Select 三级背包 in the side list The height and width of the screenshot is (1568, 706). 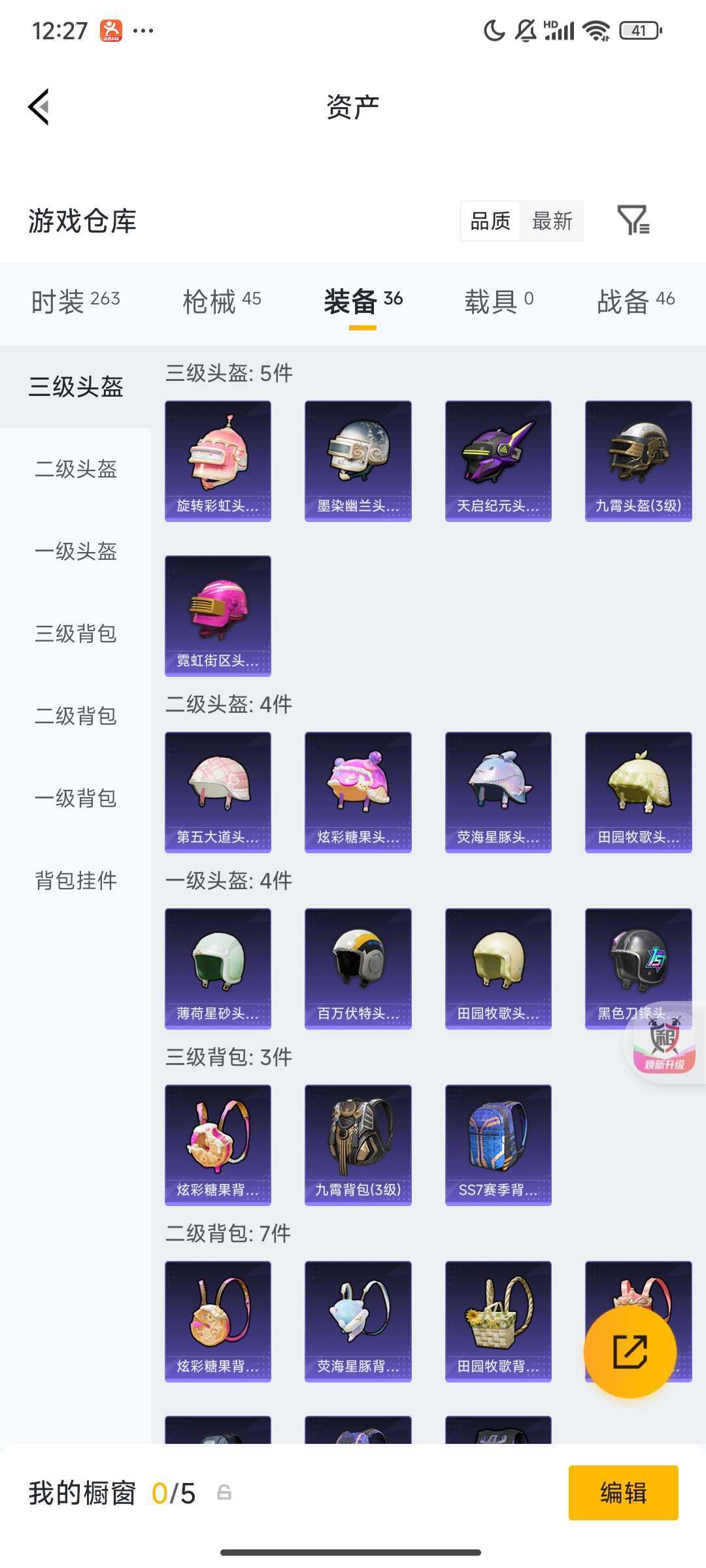point(76,633)
